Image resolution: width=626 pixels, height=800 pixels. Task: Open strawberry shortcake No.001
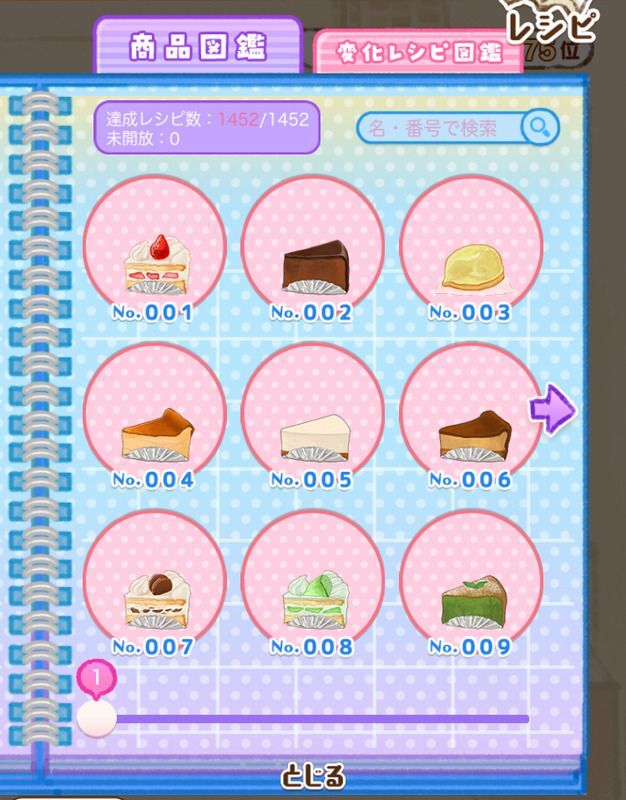click(154, 248)
